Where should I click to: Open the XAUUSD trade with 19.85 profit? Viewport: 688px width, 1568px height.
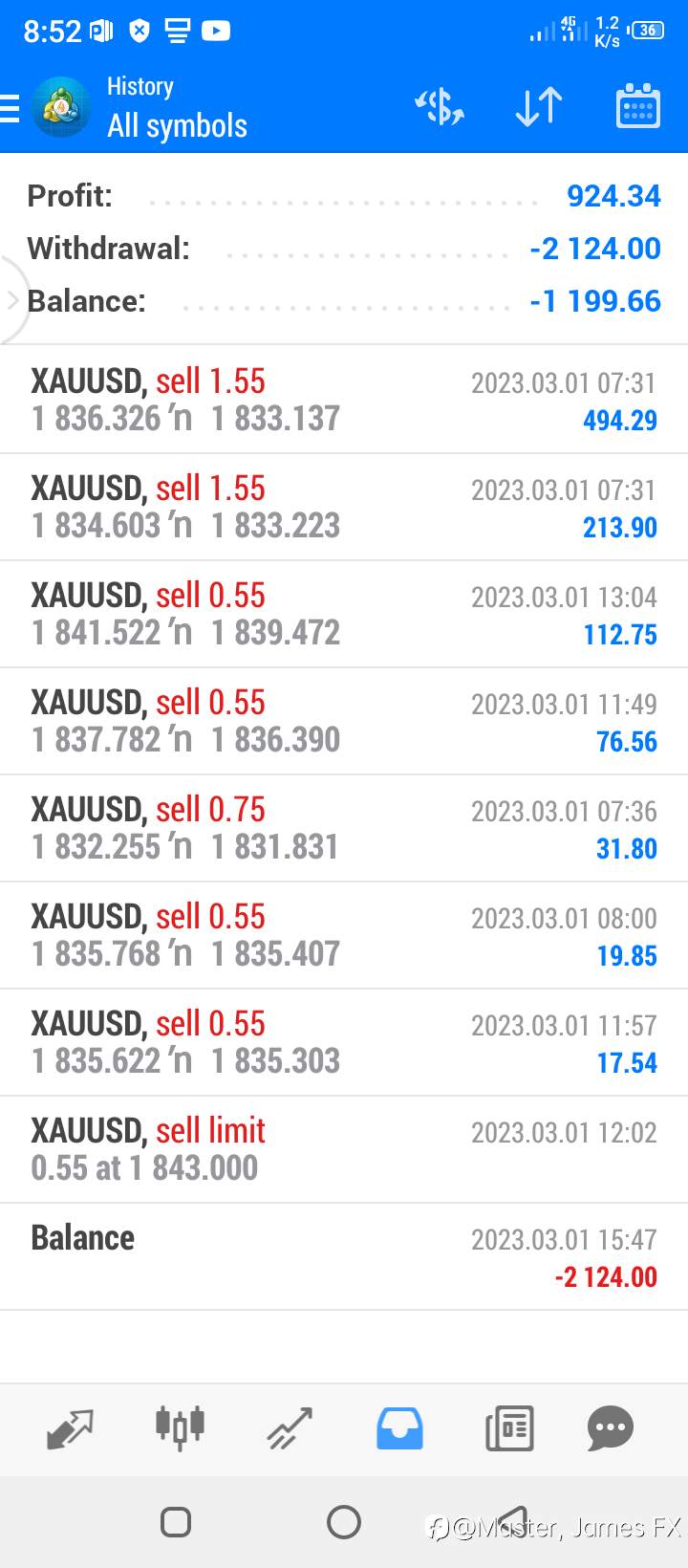pyautogui.click(x=344, y=935)
